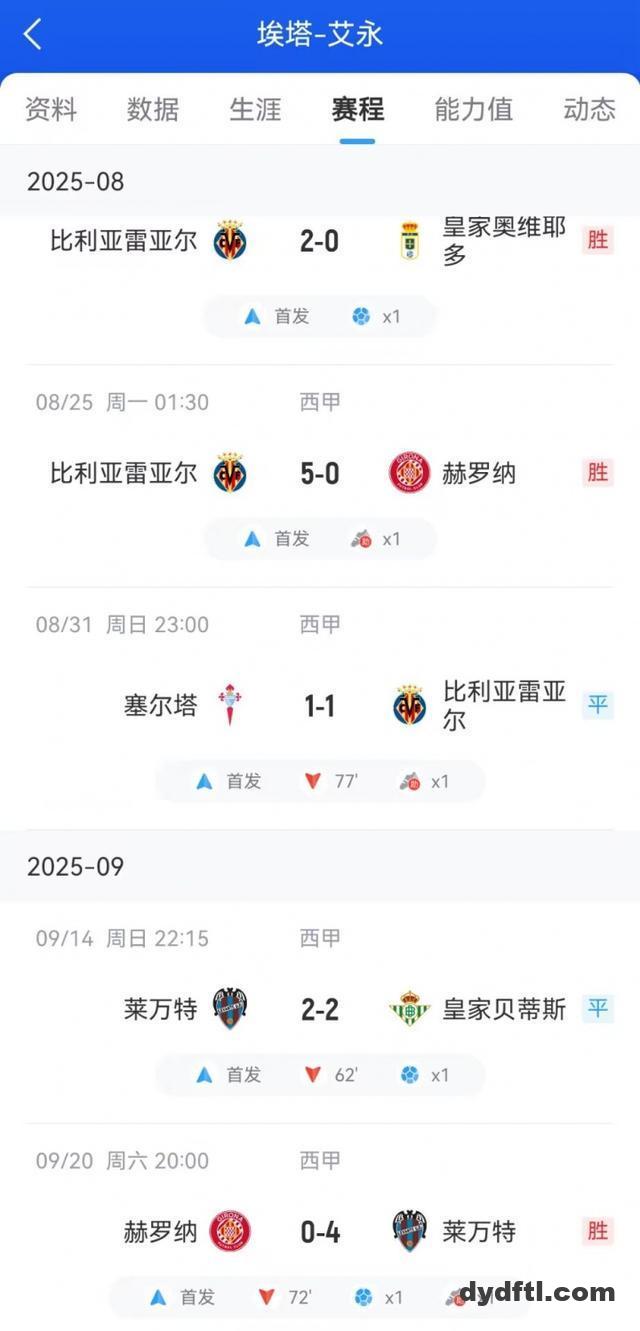Open the 莱万特 2-2 皇家贝蒂斯 match

point(319,1009)
